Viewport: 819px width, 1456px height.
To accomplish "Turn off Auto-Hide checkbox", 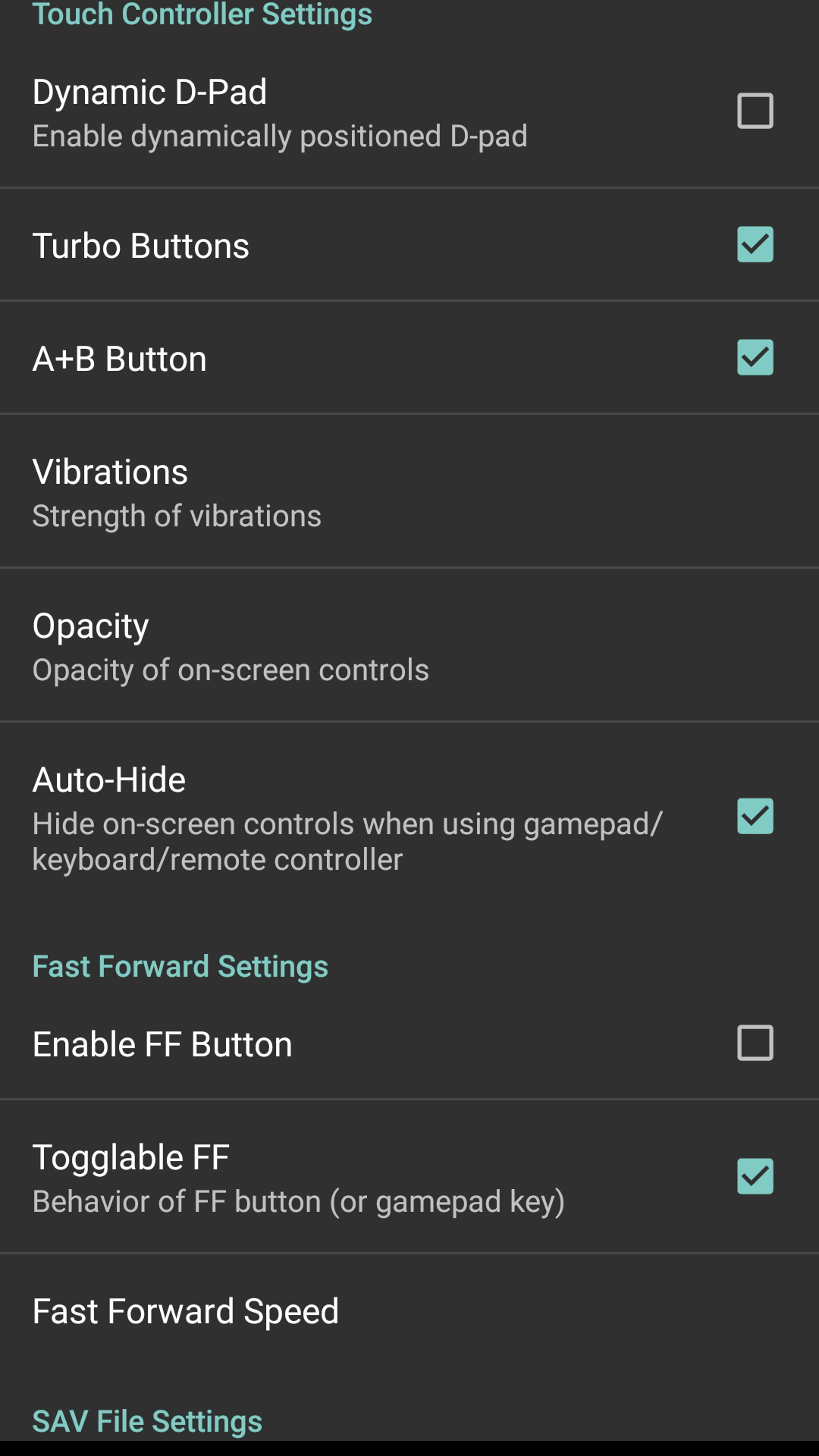I will click(x=755, y=816).
